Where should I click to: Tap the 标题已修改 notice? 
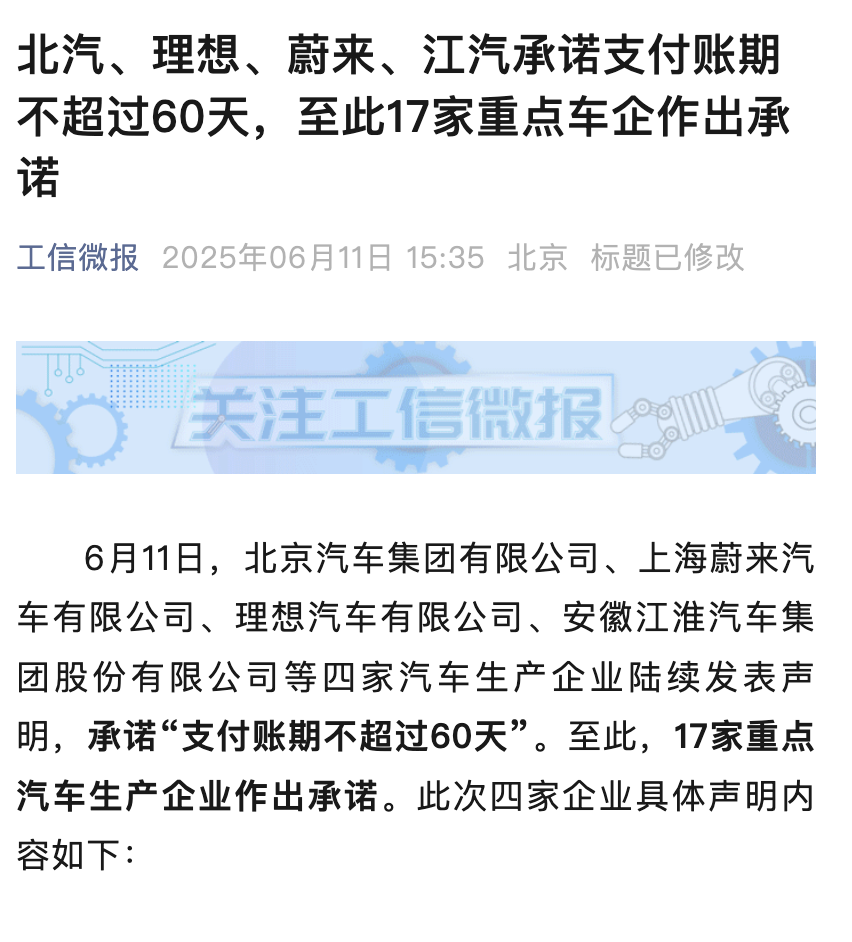coord(667,257)
